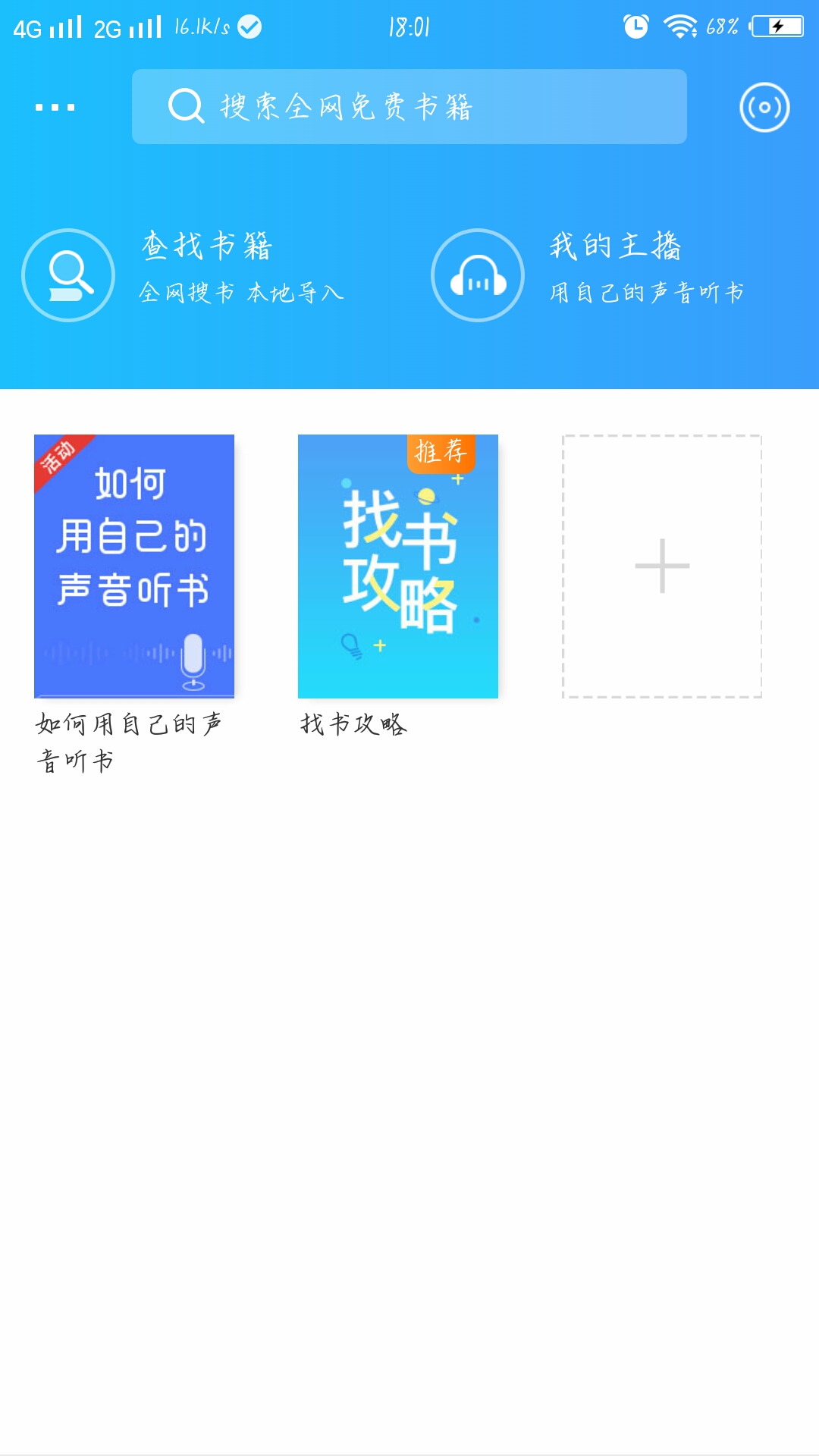Tap the 搜索全网免费书籍 search box
The image size is (819, 1456).
(409, 107)
